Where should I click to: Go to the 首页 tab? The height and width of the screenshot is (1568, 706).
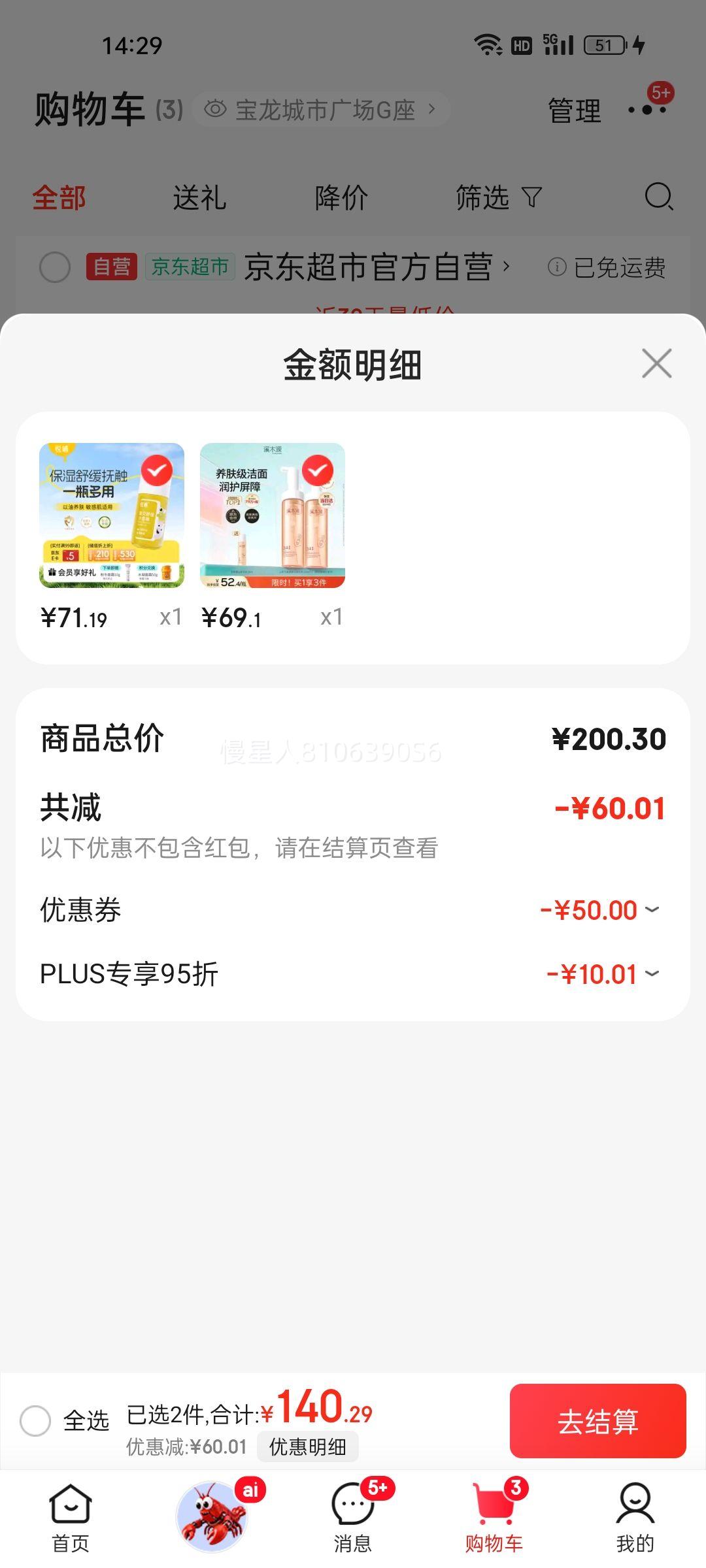pyautogui.click(x=70, y=1516)
